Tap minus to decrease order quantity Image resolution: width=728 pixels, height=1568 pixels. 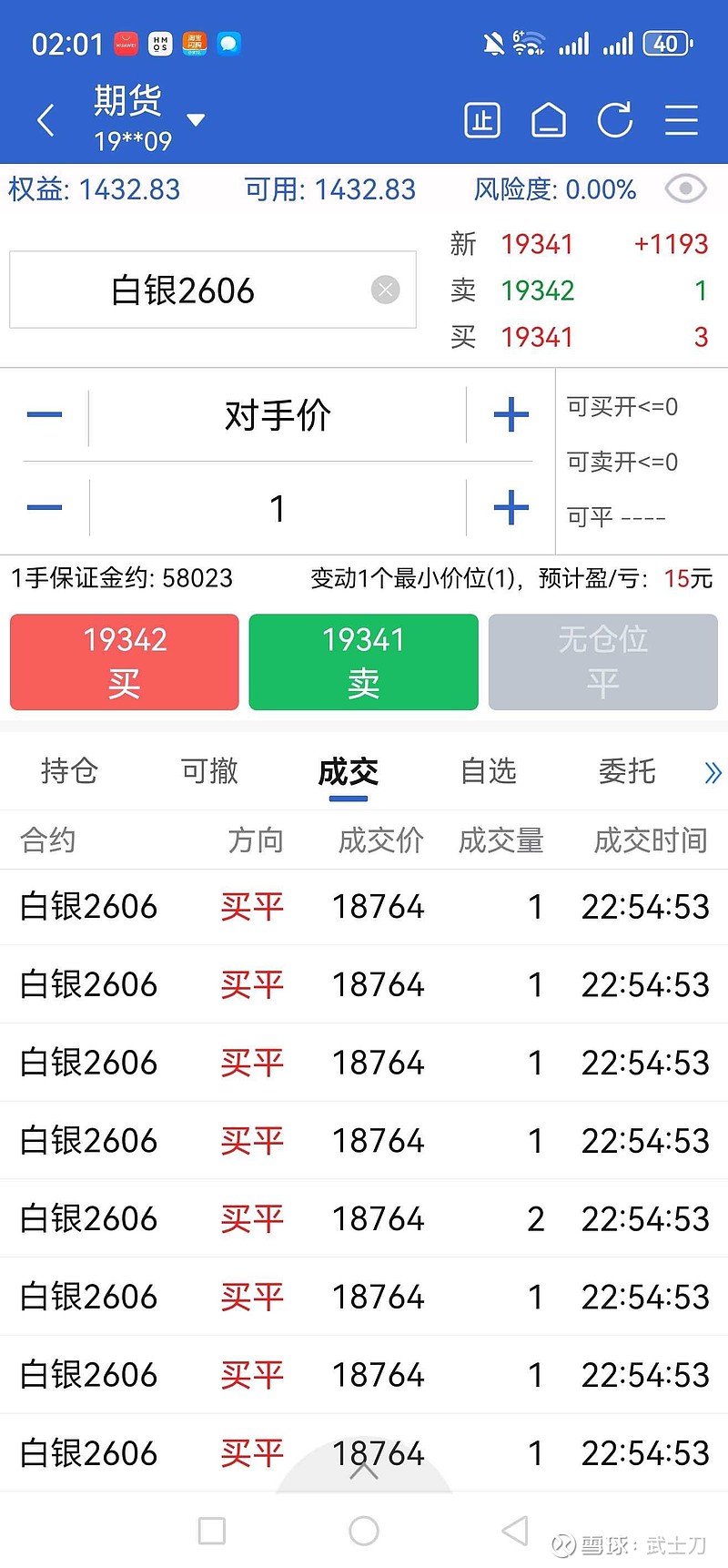(43, 507)
